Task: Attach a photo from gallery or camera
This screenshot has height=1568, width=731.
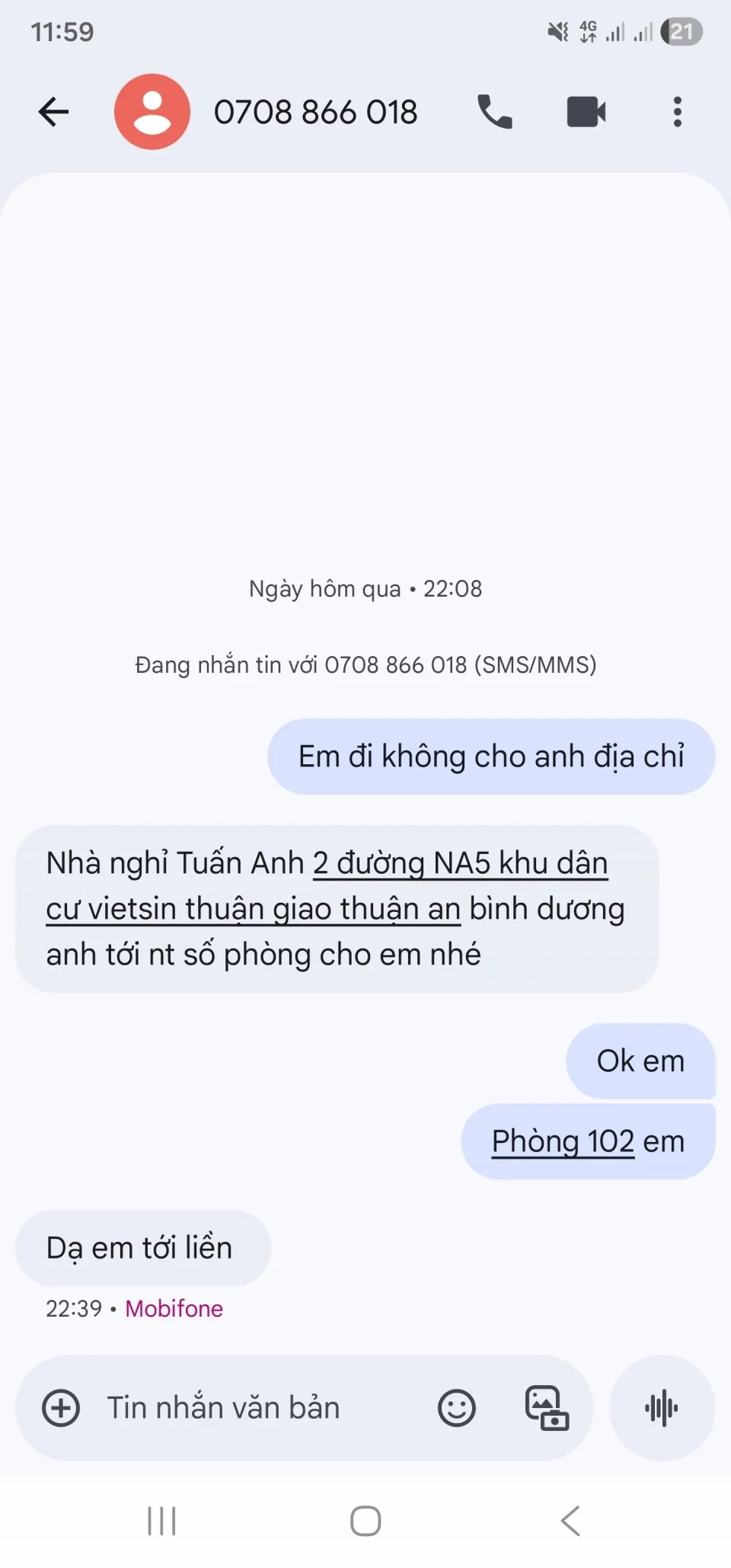Action: click(x=547, y=1408)
